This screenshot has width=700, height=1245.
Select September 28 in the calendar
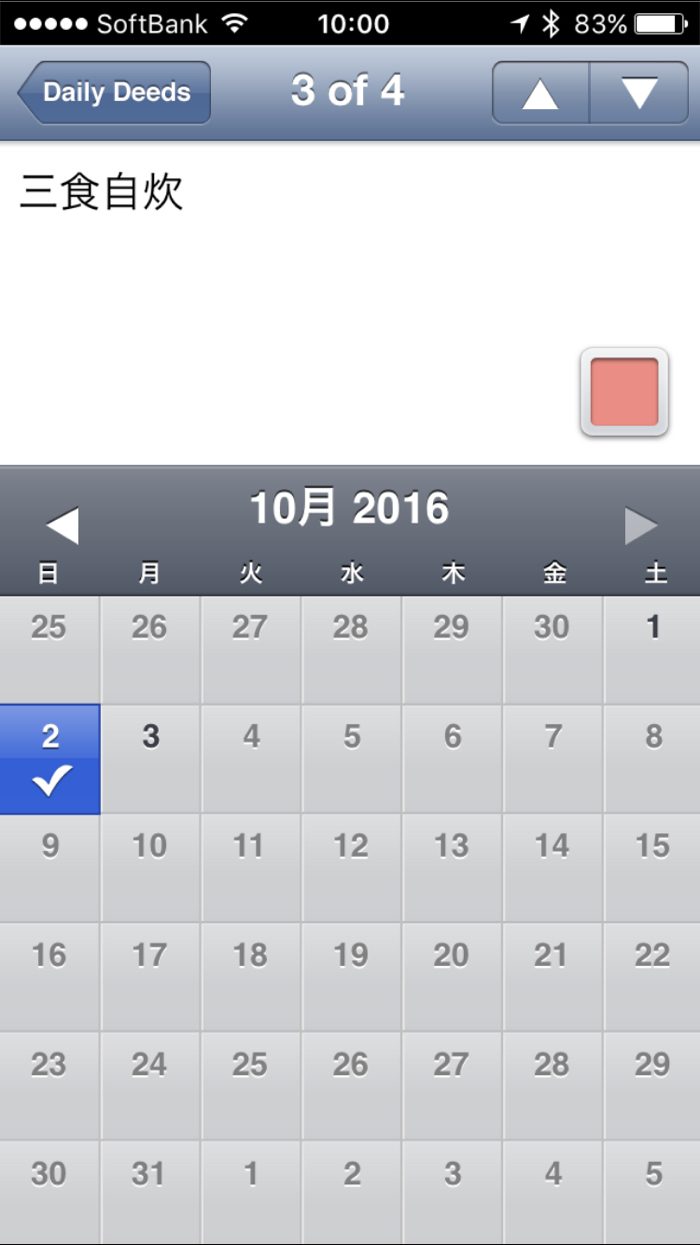point(351,650)
